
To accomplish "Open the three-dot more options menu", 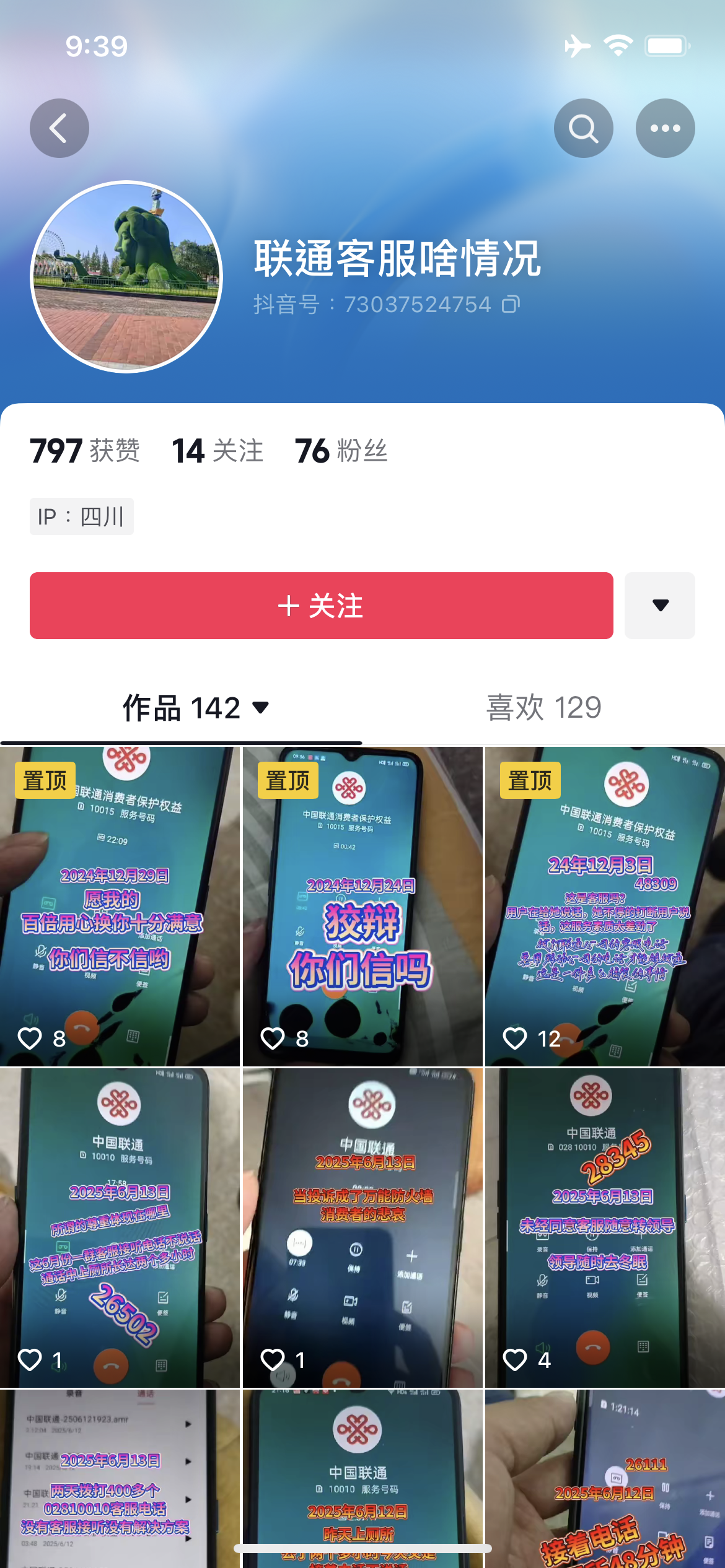I will coord(665,128).
